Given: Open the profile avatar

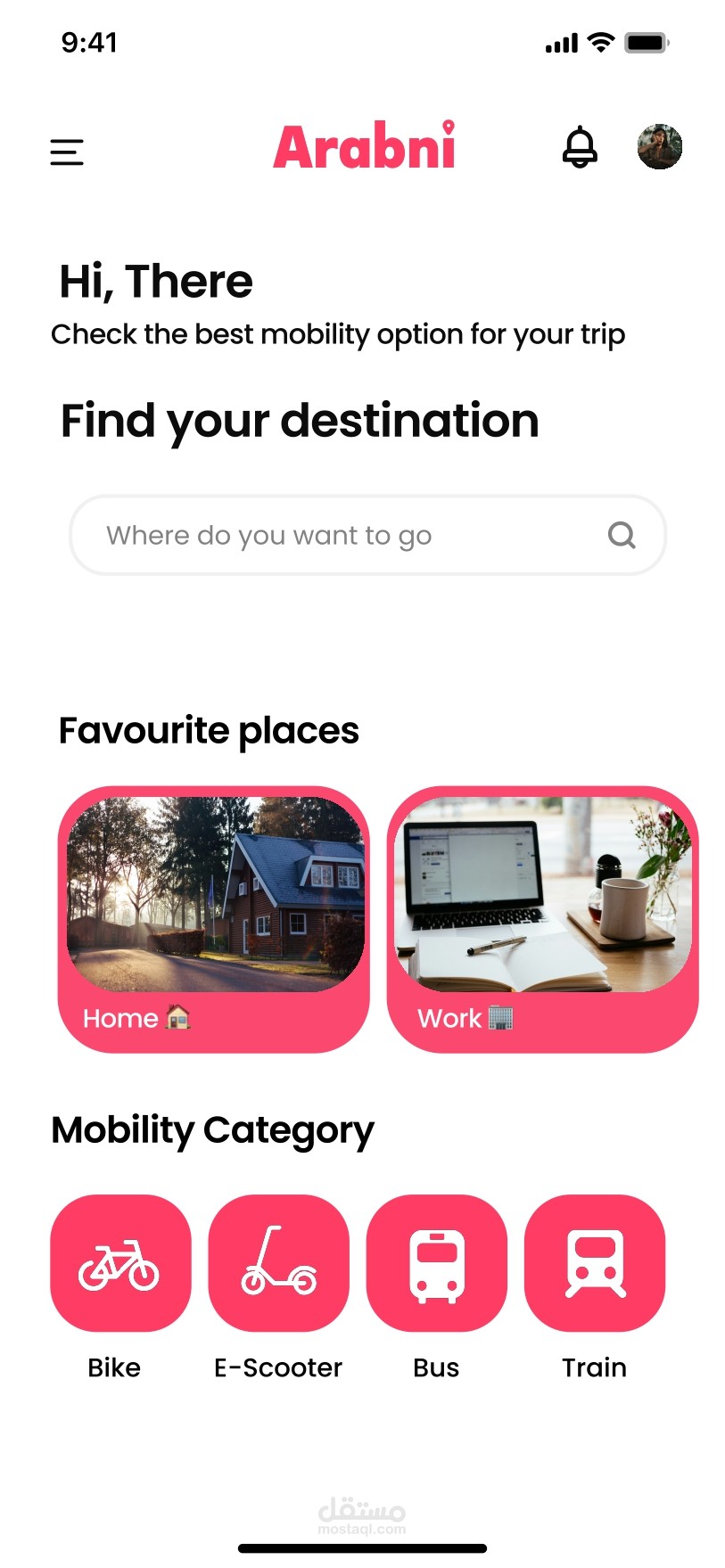Looking at the screenshot, I should (x=660, y=147).
